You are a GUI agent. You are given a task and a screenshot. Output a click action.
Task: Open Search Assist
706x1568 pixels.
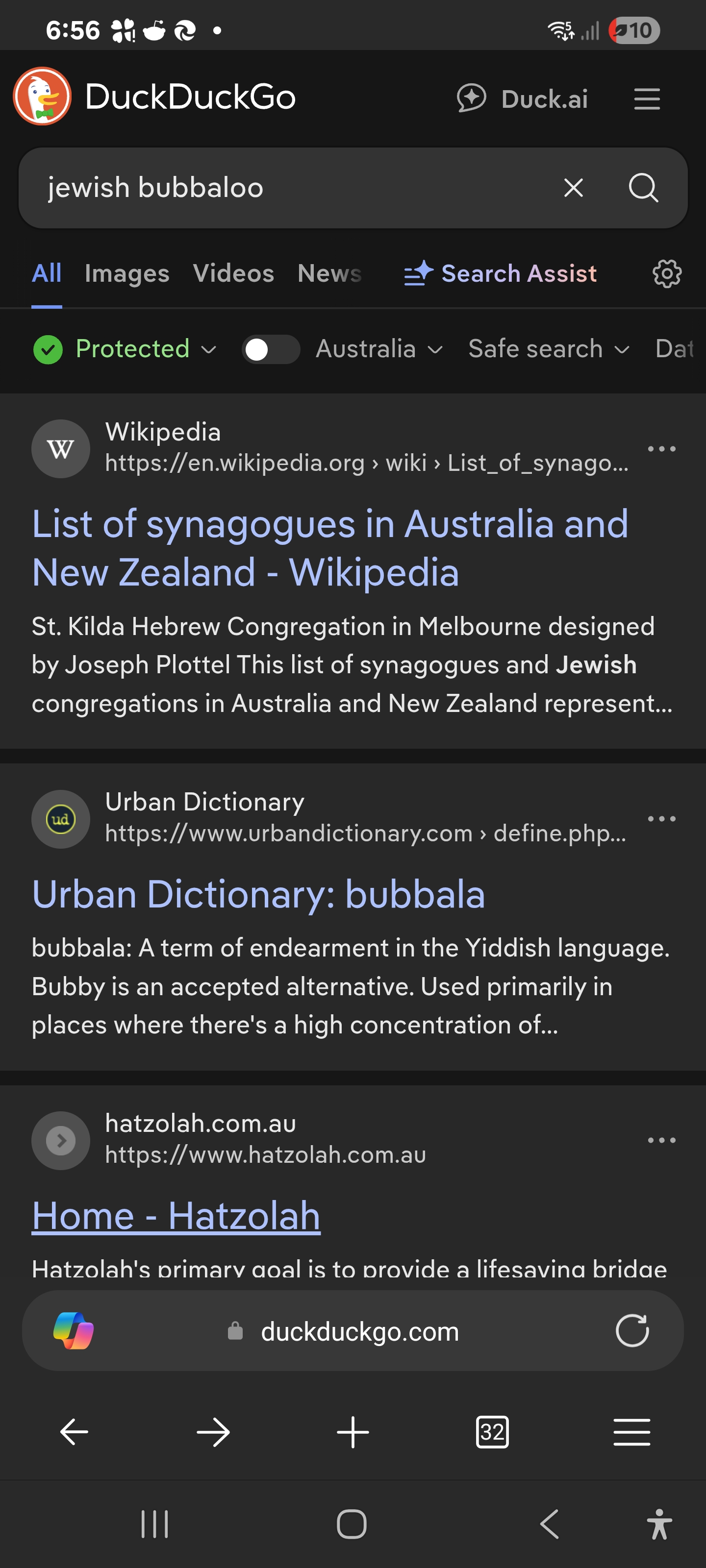pyautogui.click(x=501, y=273)
